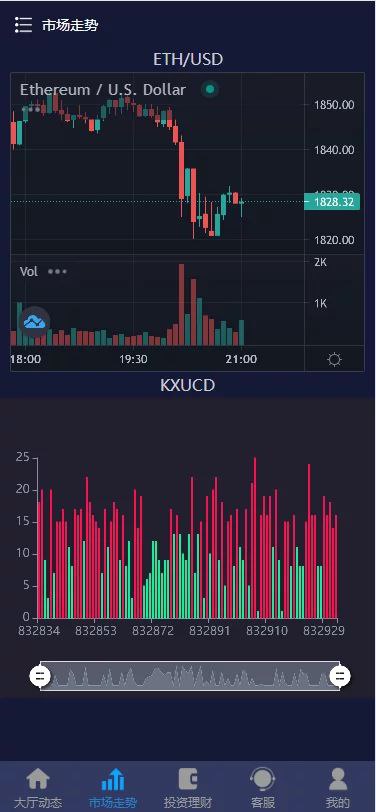Screen dimensions: 376x812
Task: Switch to the 大厅动态 tab
Action: pyautogui.click(x=38, y=788)
